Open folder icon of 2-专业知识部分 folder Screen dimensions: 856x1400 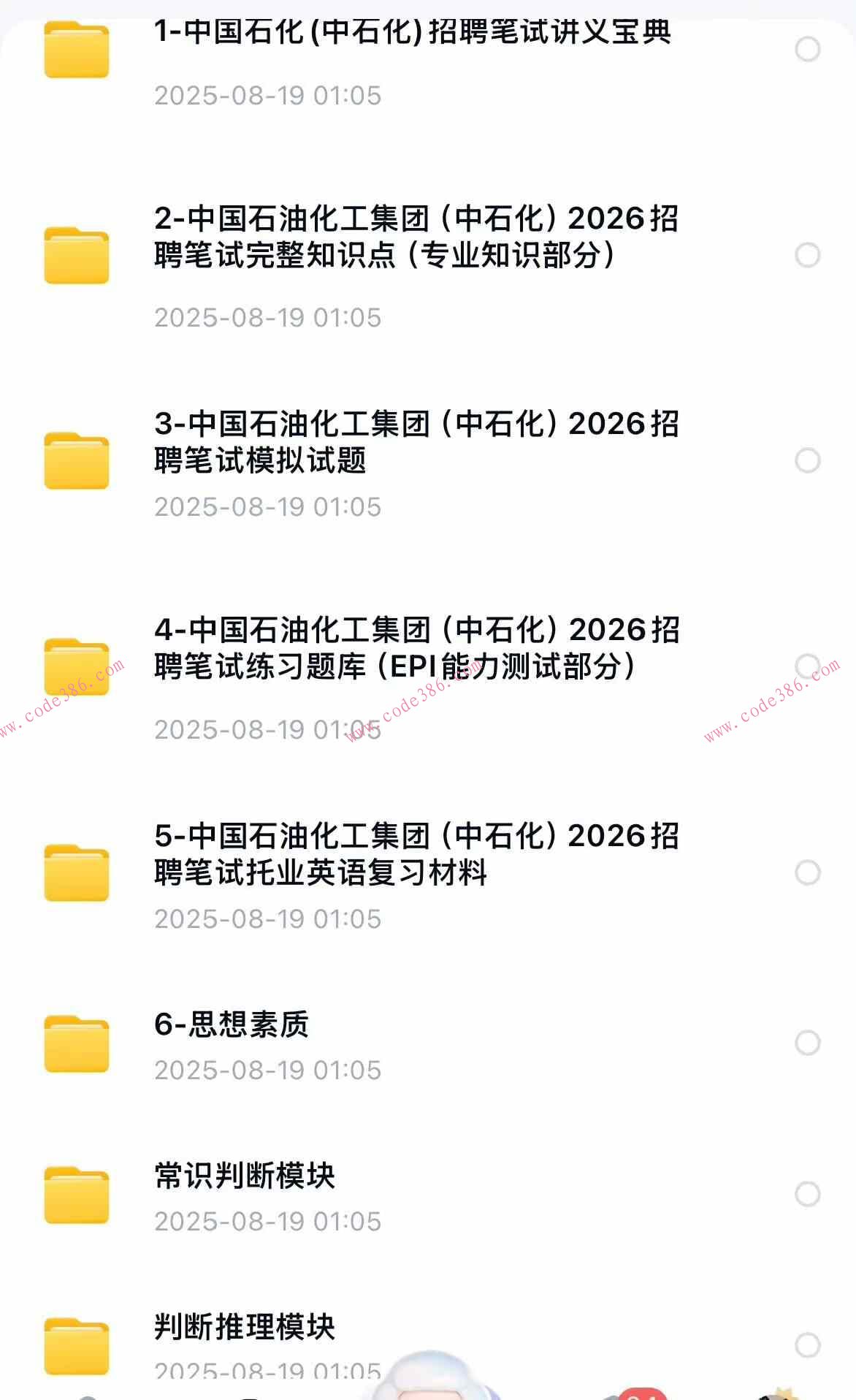pos(75,256)
